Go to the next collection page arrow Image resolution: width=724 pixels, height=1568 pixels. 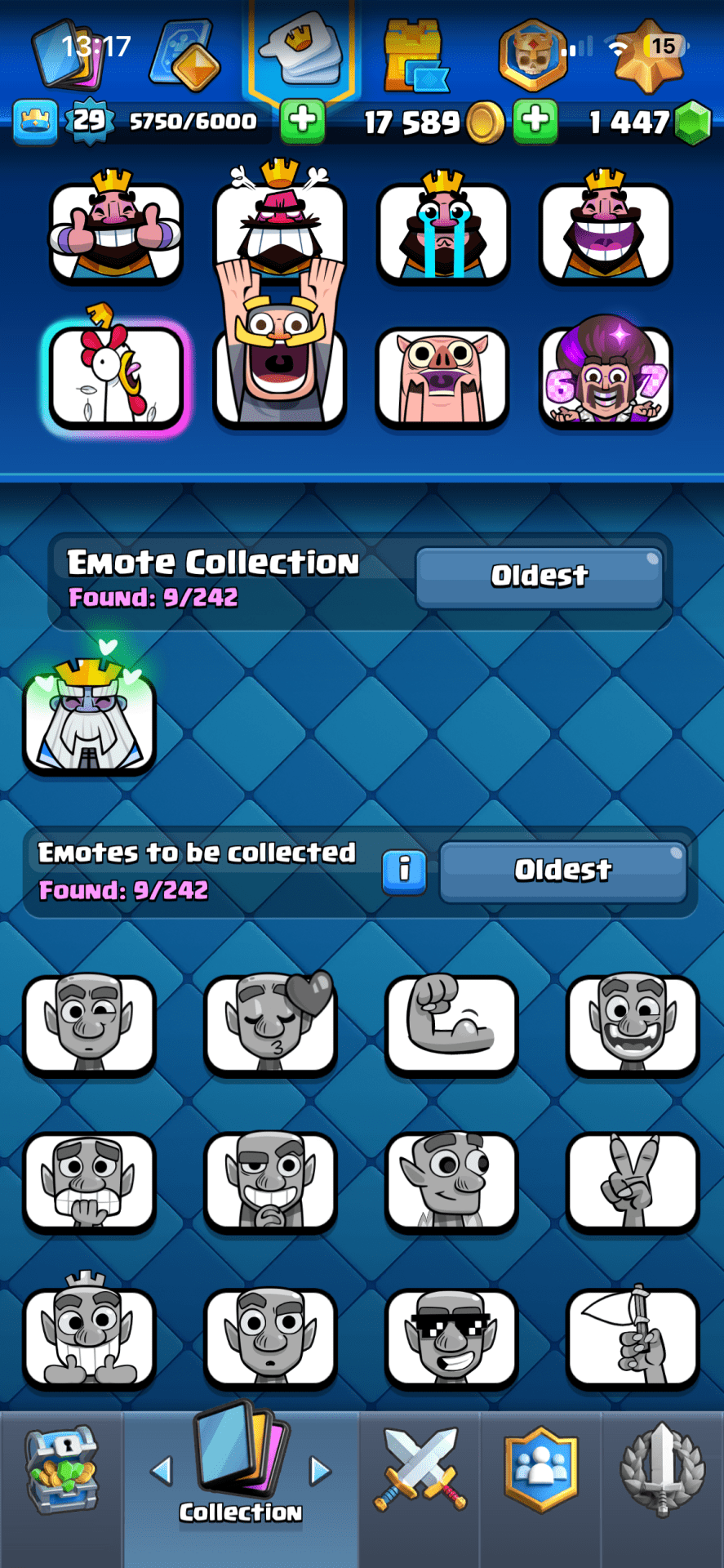tap(320, 1472)
